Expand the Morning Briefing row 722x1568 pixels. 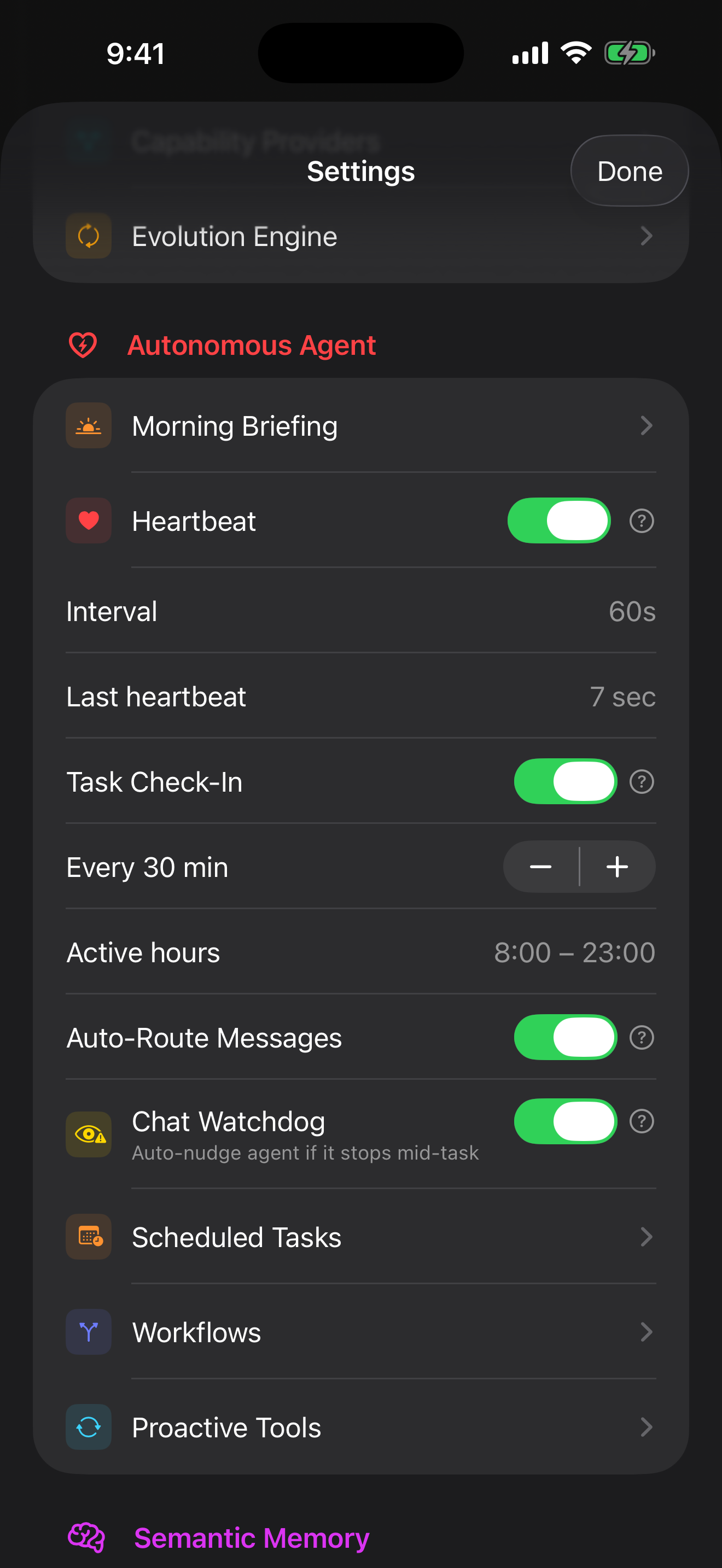click(x=360, y=425)
